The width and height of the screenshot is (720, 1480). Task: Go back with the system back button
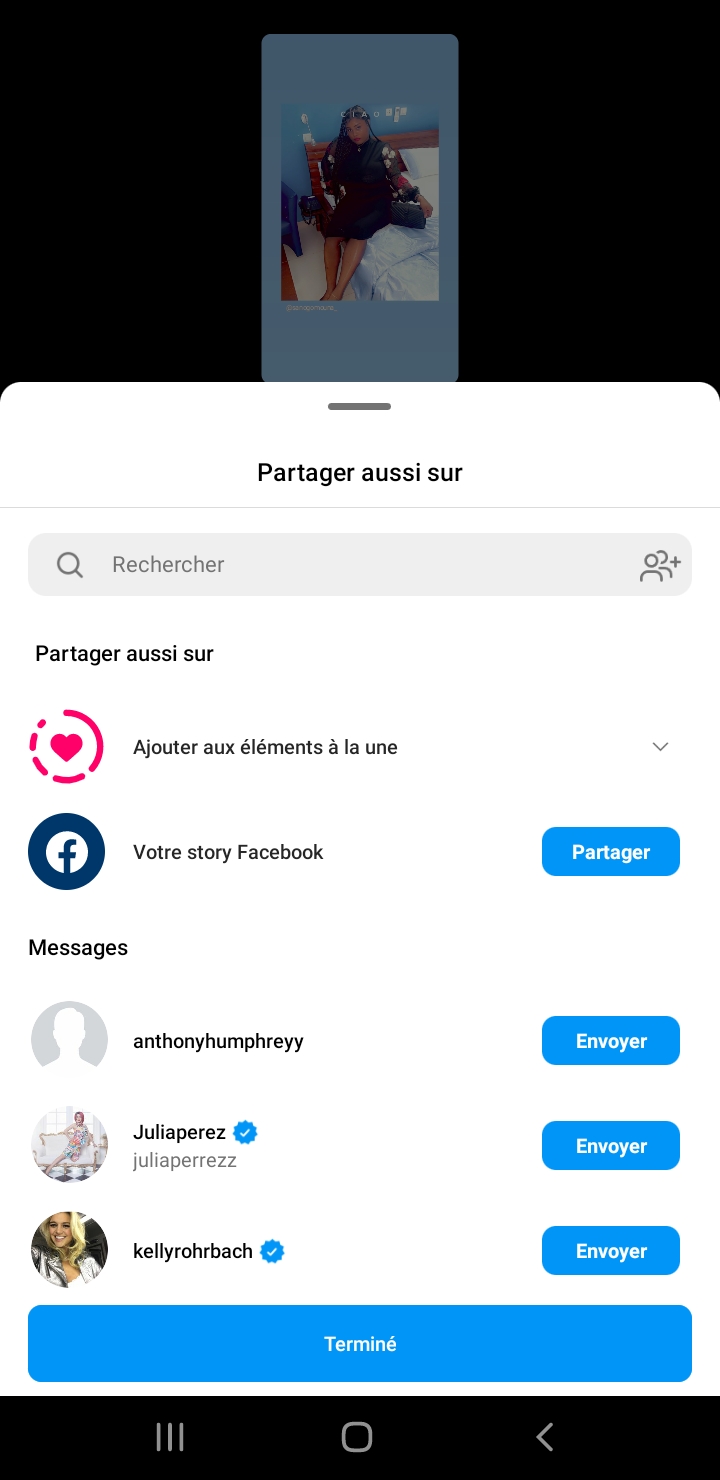click(545, 1437)
